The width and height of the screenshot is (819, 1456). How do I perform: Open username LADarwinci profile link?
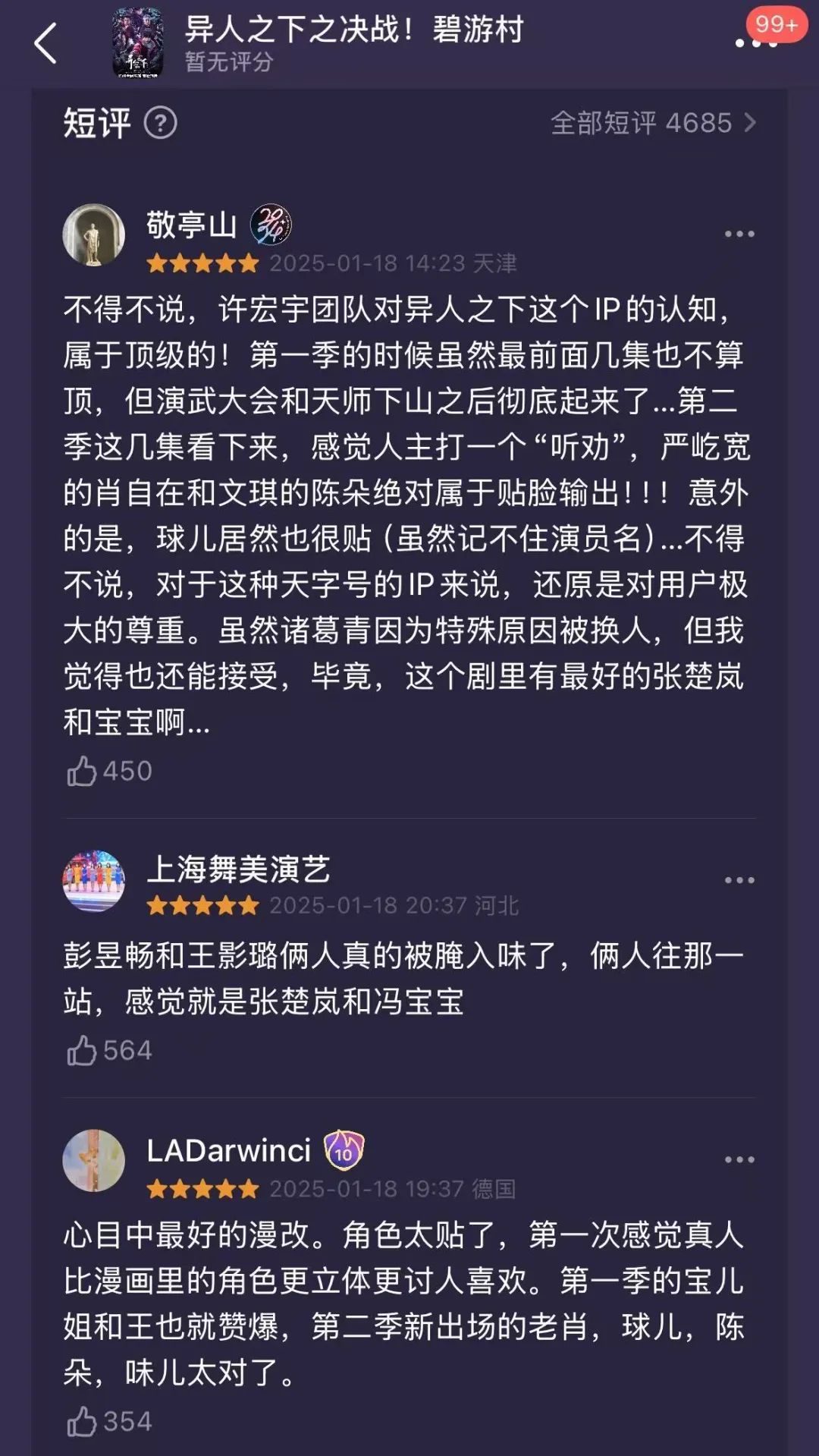pyautogui.click(x=228, y=1150)
